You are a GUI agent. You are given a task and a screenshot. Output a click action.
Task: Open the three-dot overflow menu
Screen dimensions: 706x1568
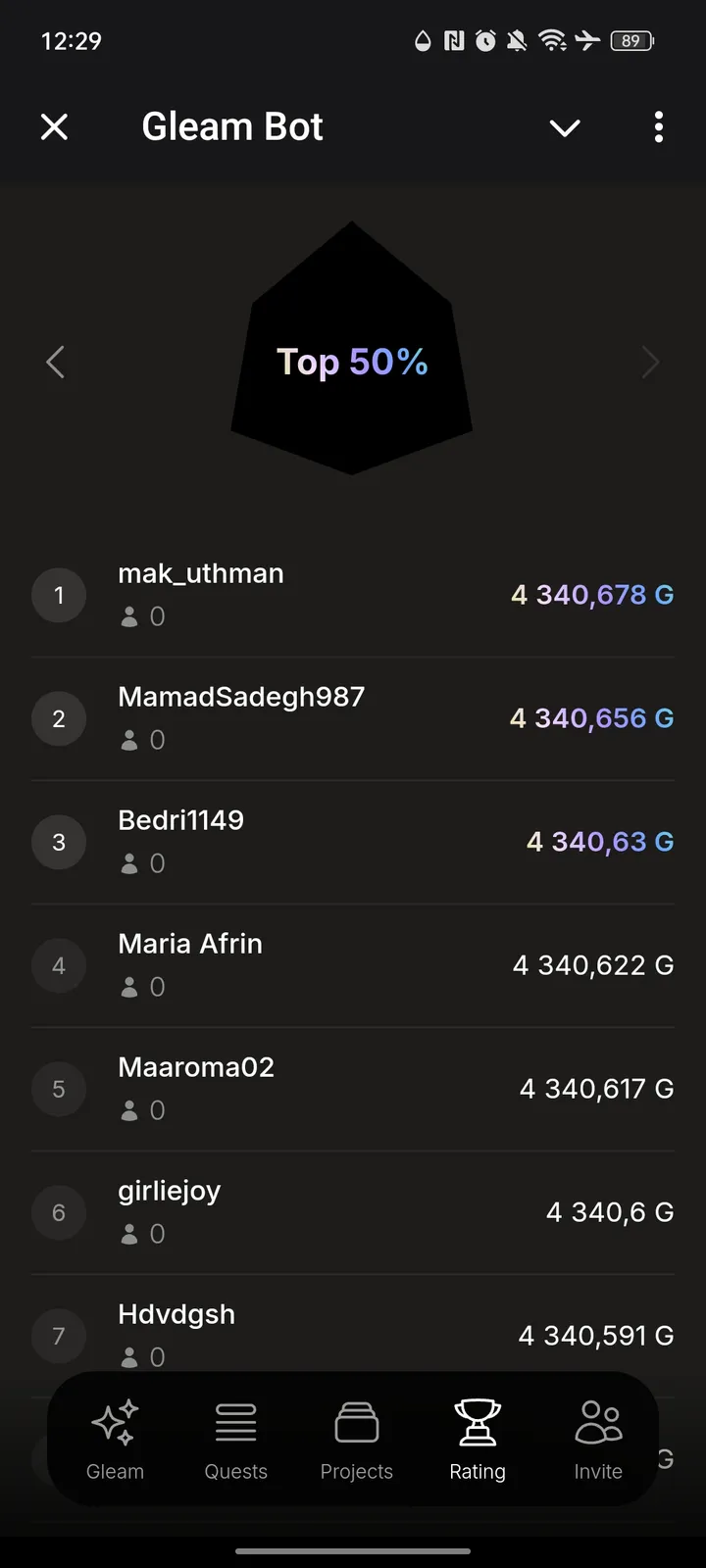658,127
